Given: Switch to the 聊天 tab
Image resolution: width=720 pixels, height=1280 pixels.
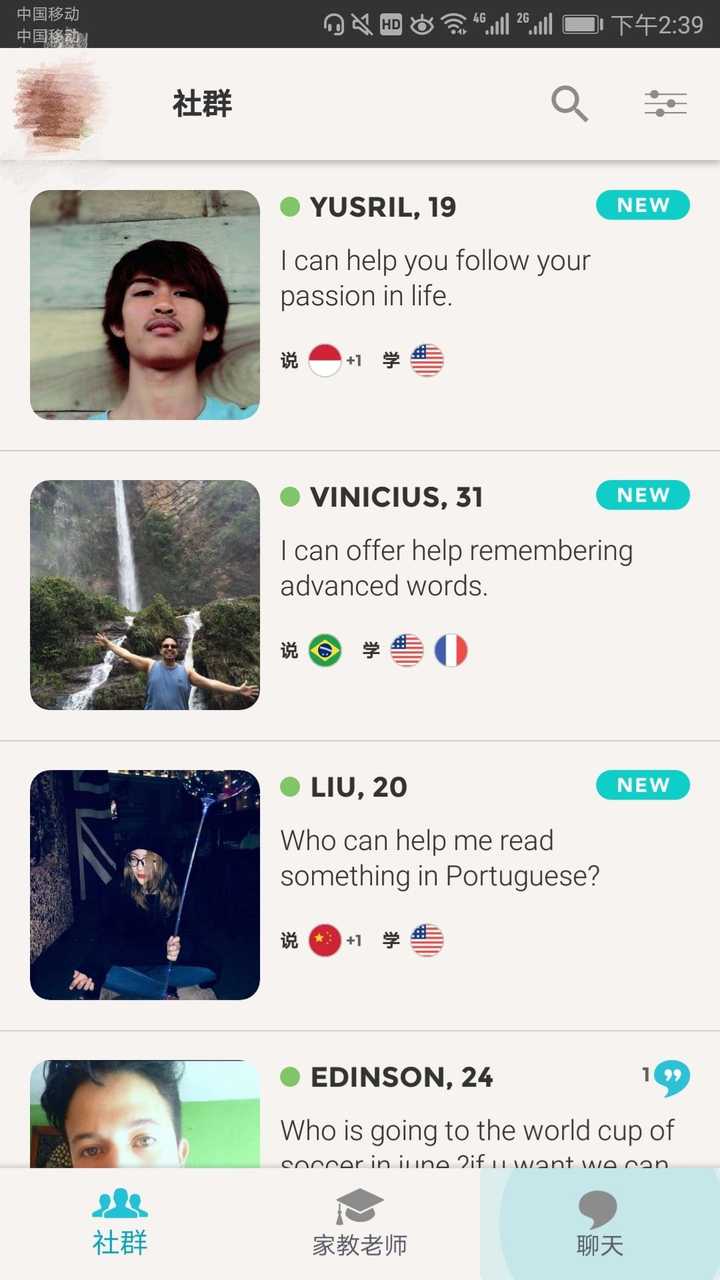Looking at the screenshot, I should tap(599, 1222).
